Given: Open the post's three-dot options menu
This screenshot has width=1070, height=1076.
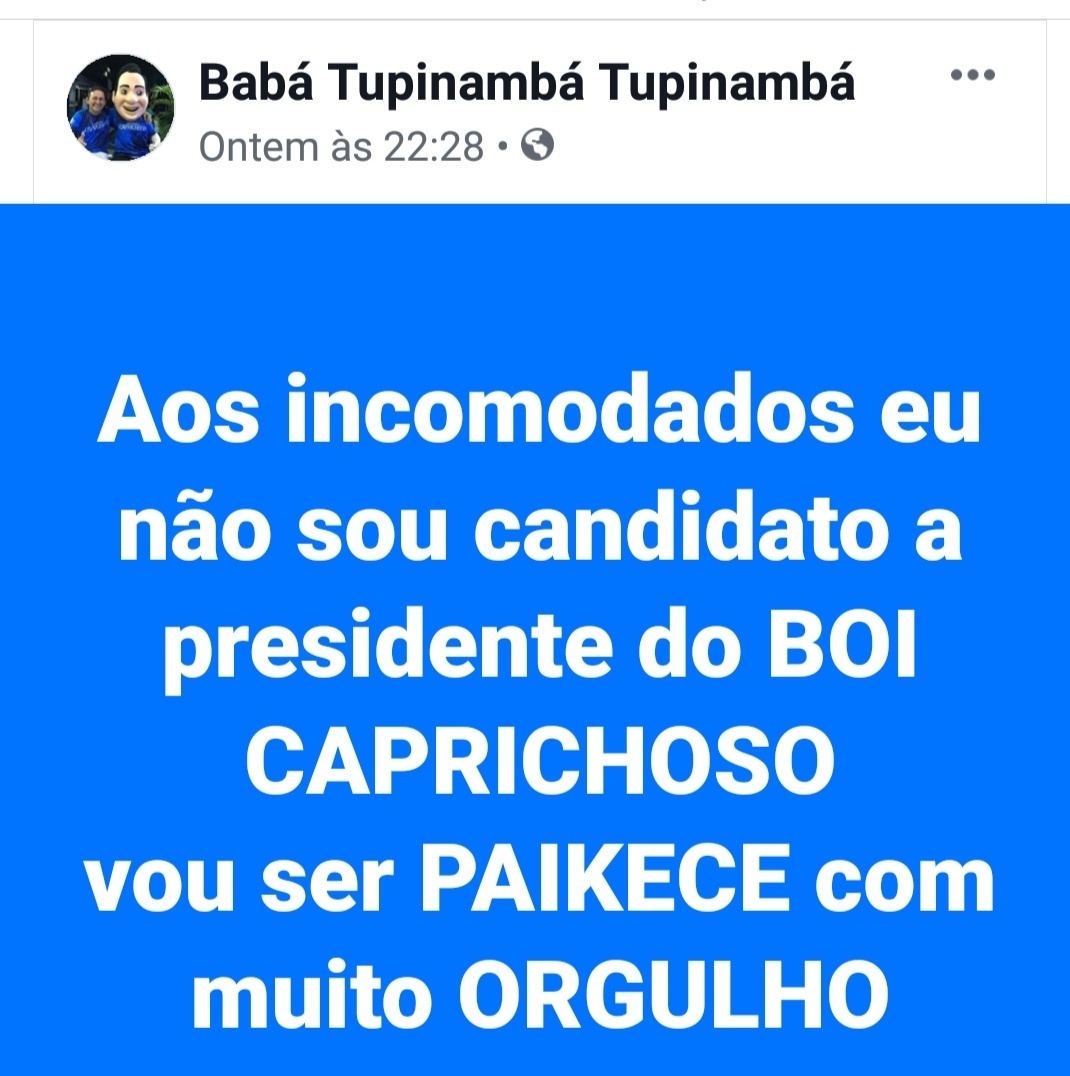Looking at the screenshot, I should pyautogui.click(x=972, y=75).
